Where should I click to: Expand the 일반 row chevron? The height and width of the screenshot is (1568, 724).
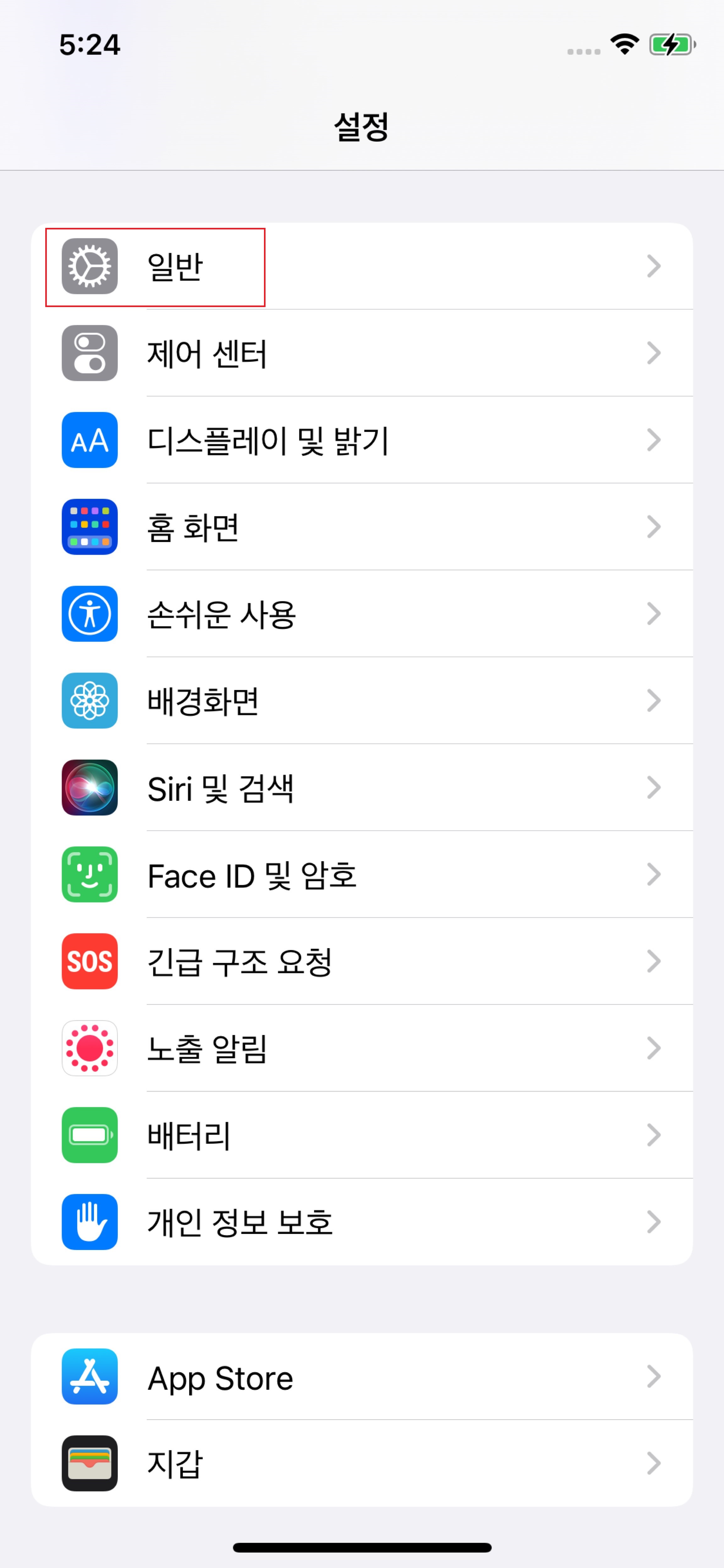tap(653, 265)
